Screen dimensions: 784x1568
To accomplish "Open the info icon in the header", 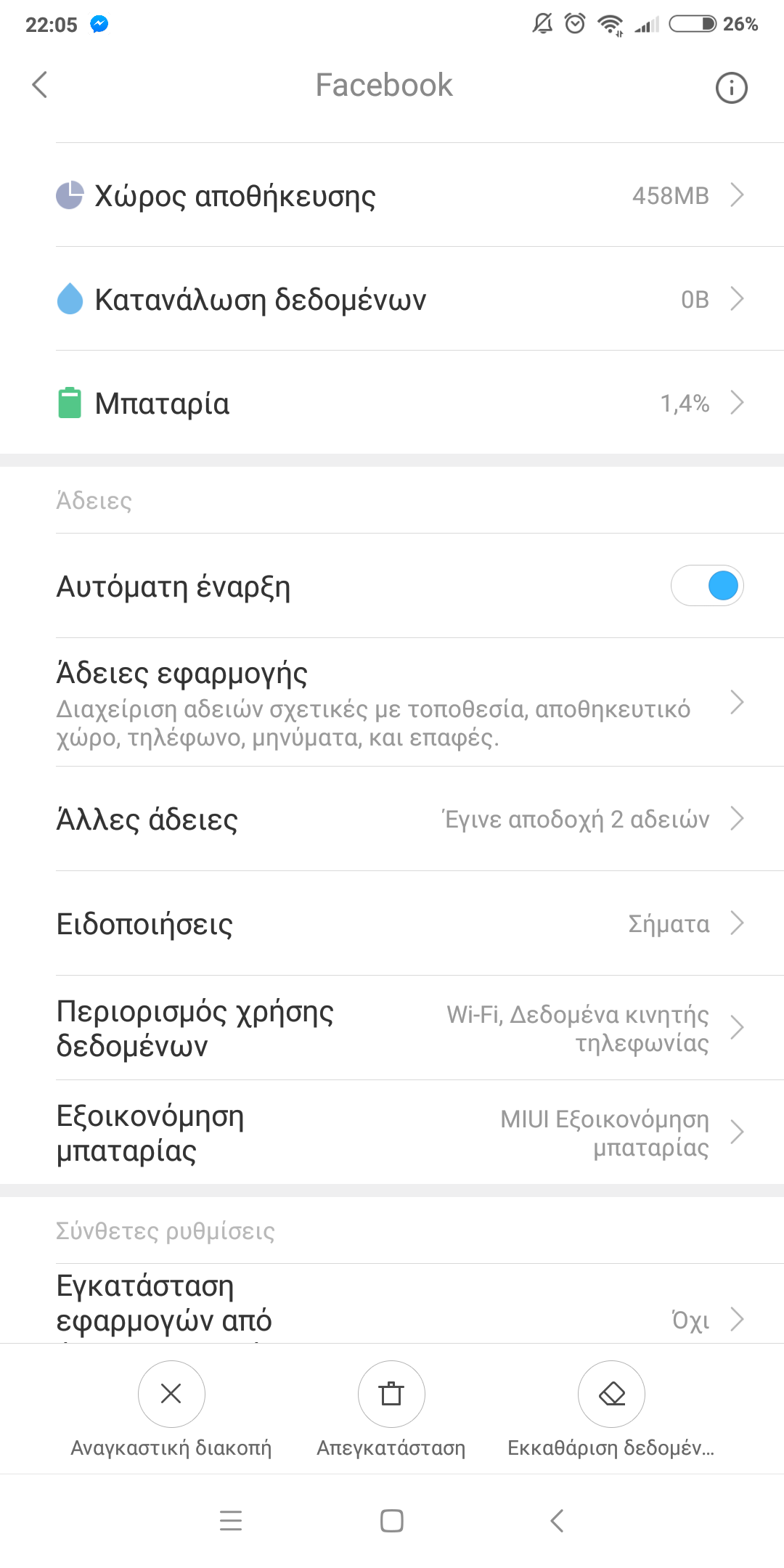I will click(x=731, y=88).
